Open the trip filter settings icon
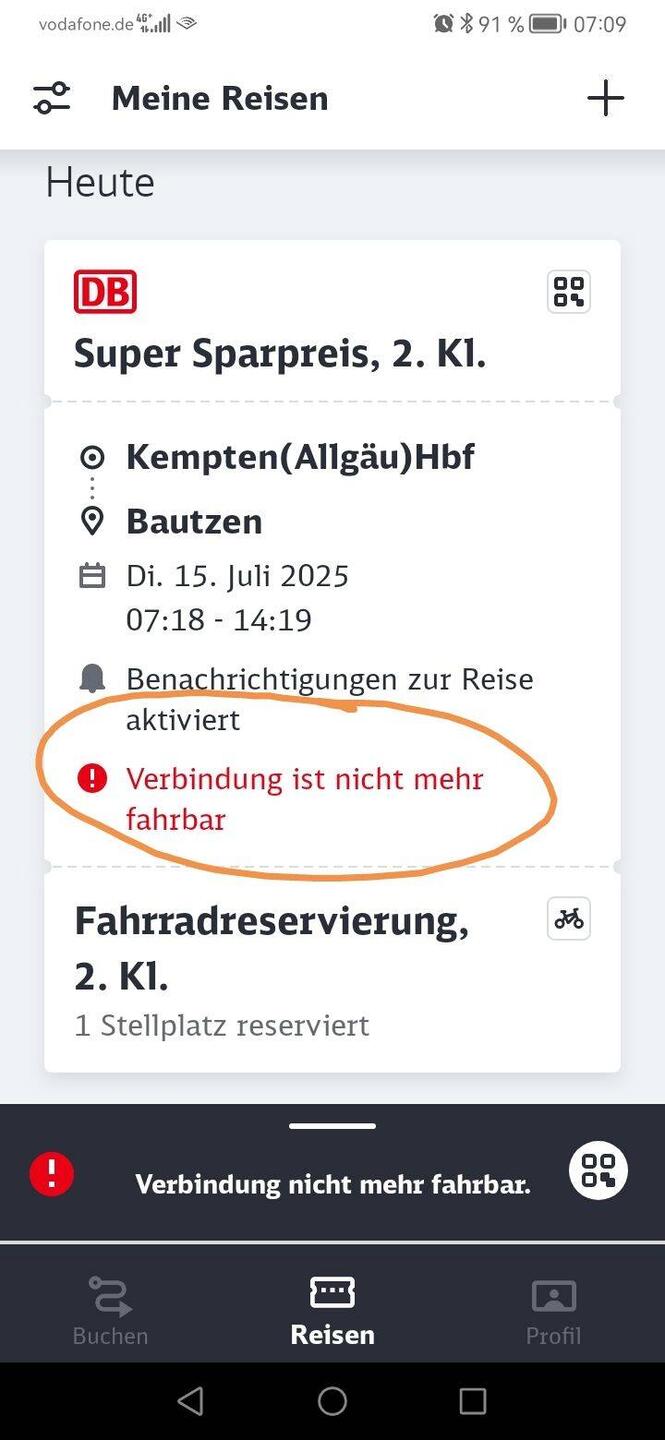 52,98
